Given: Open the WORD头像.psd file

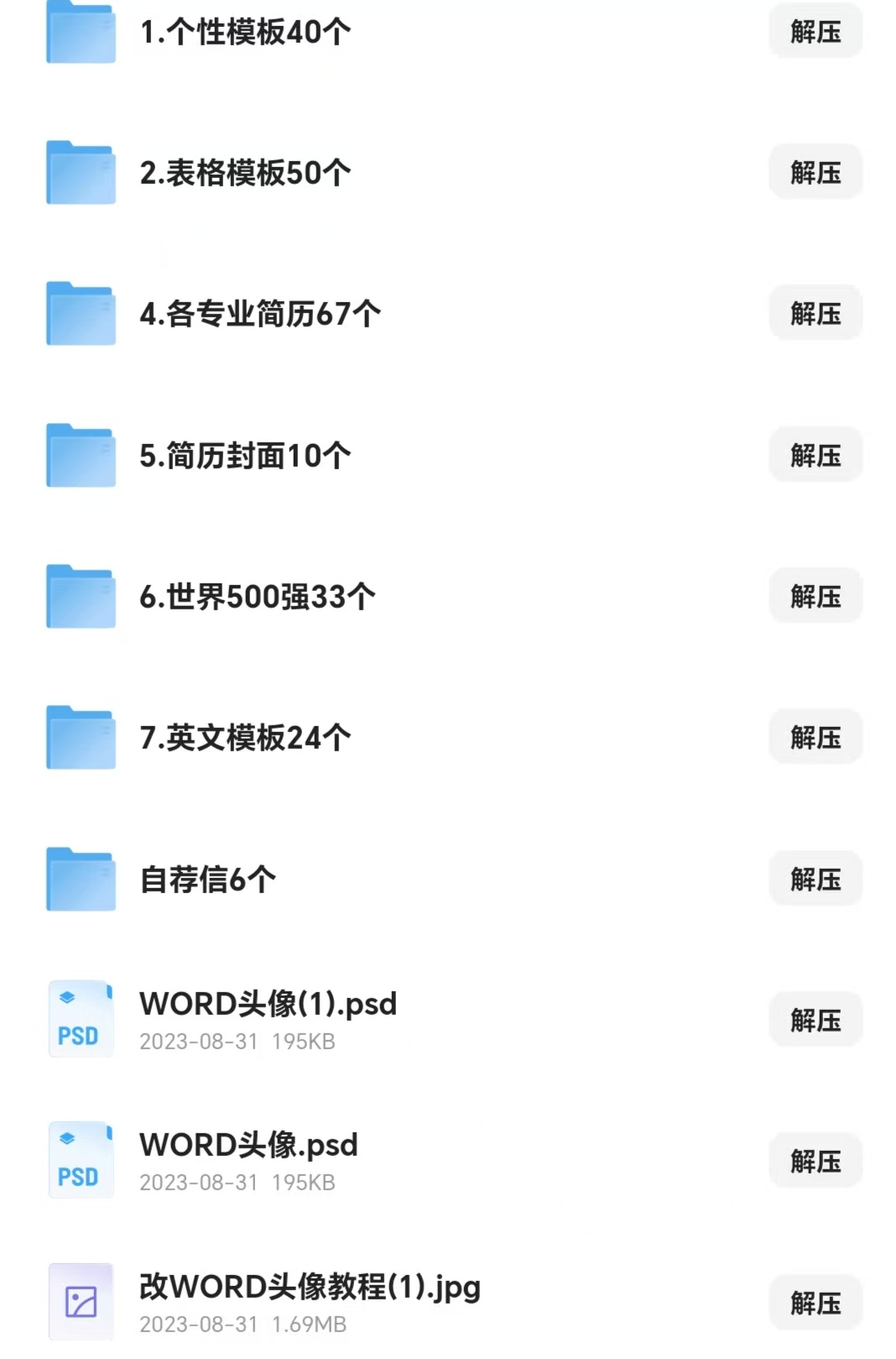Looking at the screenshot, I should click(x=248, y=1146).
